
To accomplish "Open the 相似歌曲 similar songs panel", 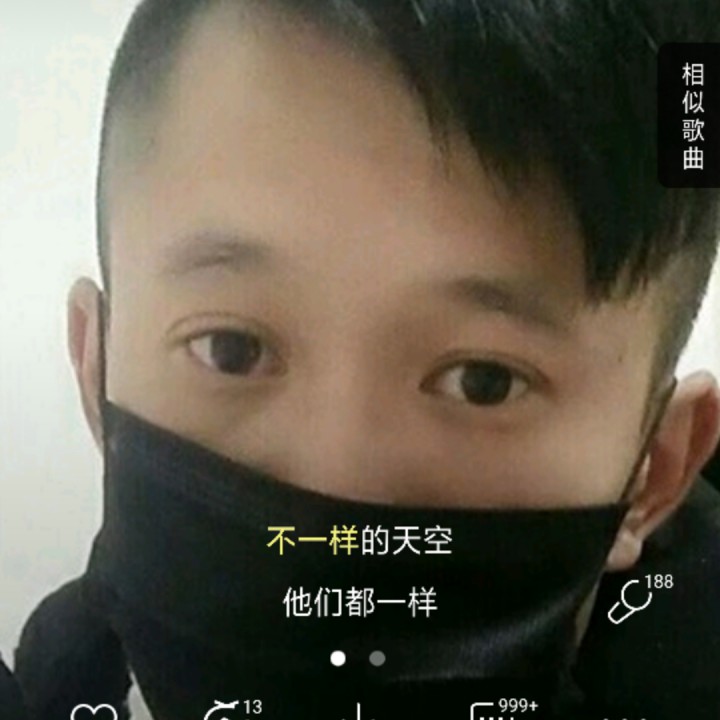I will 693,115.
